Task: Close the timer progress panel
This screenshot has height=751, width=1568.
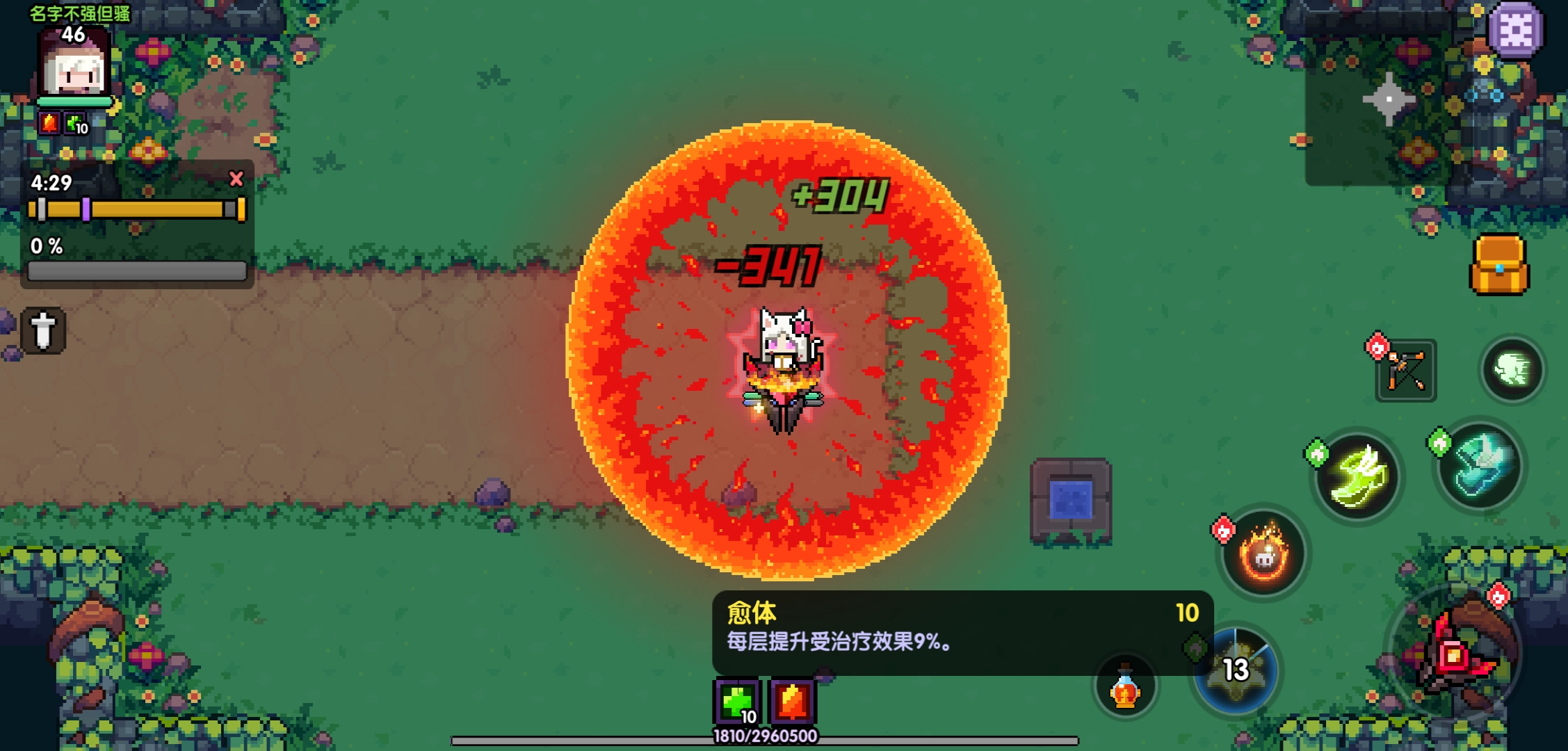Action: [236, 179]
